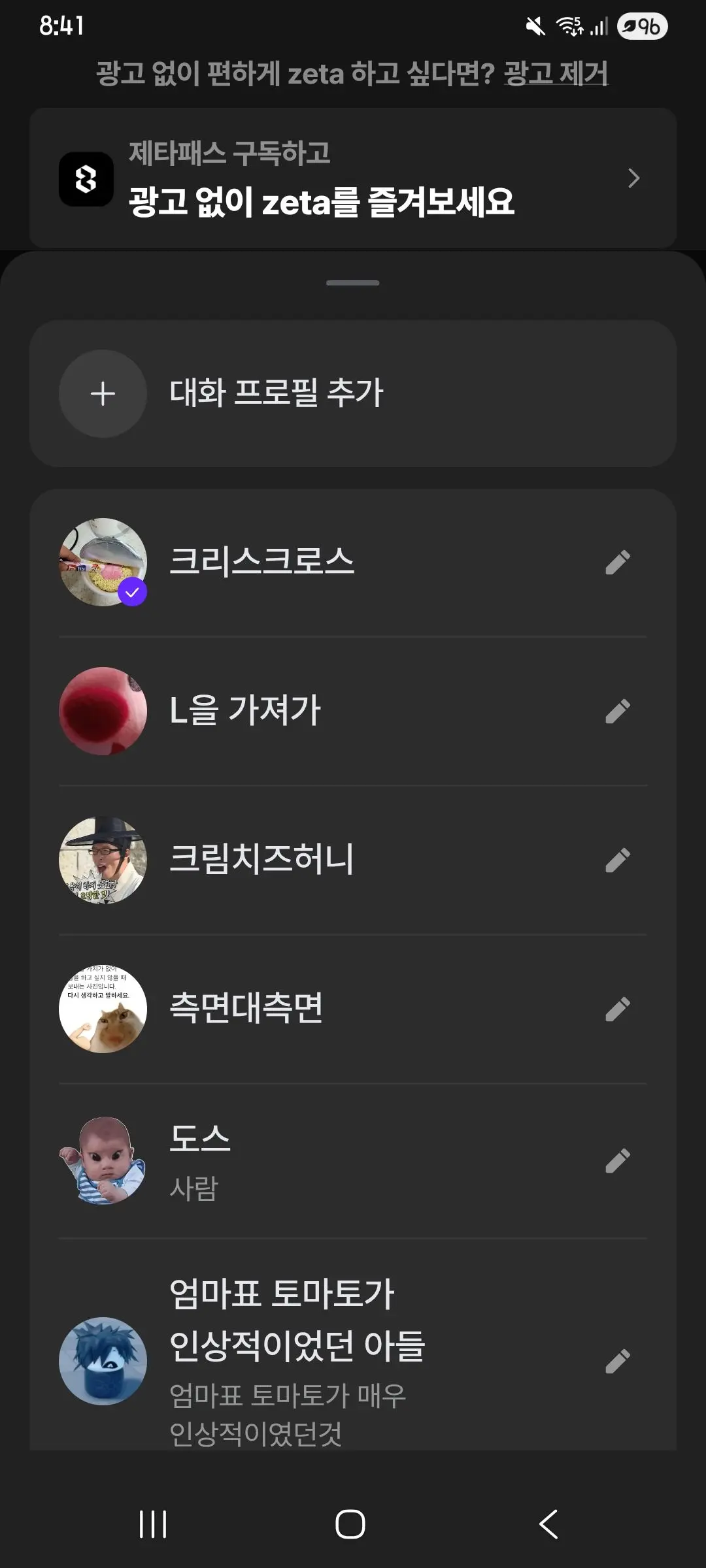Image resolution: width=706 pixels, height=1568 pixels.
Task: Edit the 측면대측면 profile
Action: pos(618,1009)
